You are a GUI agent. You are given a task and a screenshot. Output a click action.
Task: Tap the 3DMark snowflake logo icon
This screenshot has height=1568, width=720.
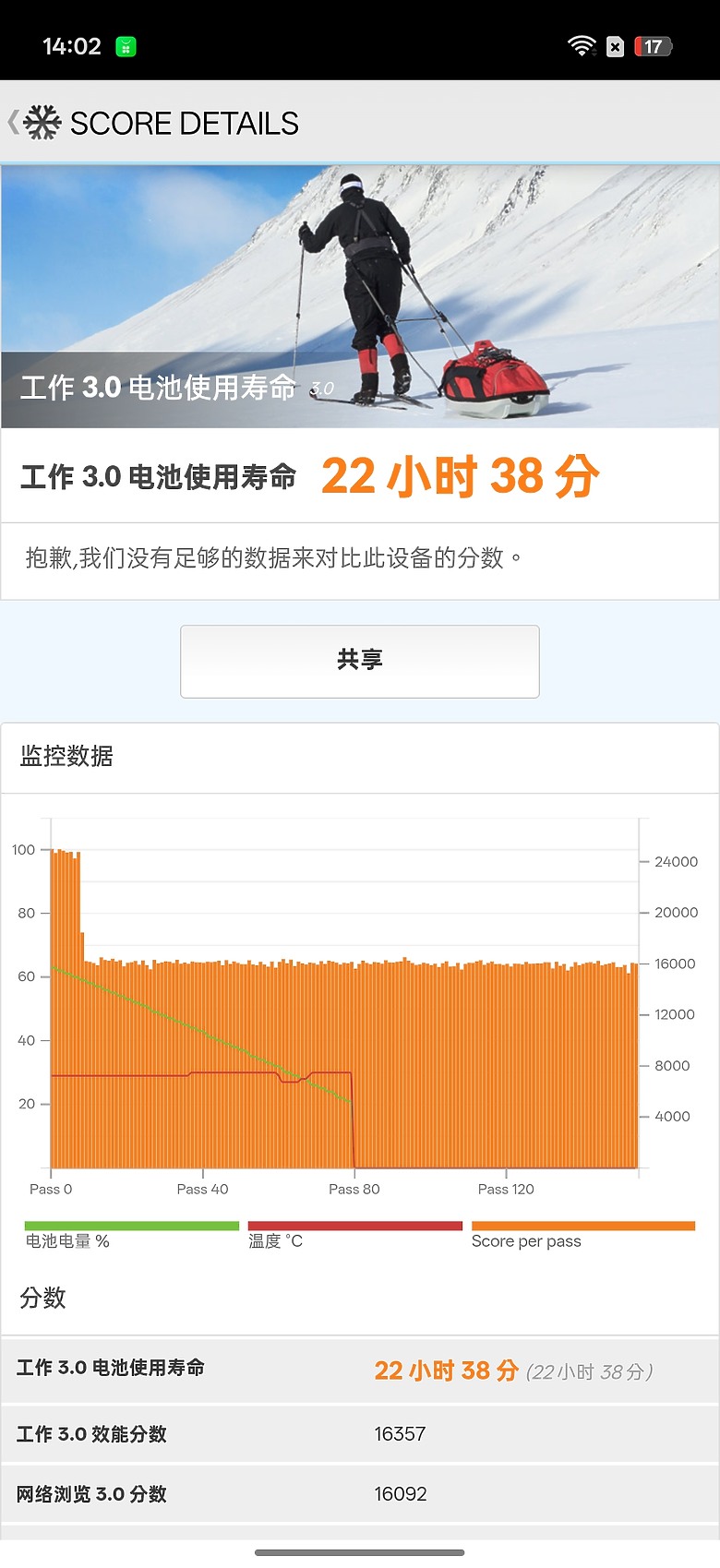pyautogui.click(x=43, y=122)
